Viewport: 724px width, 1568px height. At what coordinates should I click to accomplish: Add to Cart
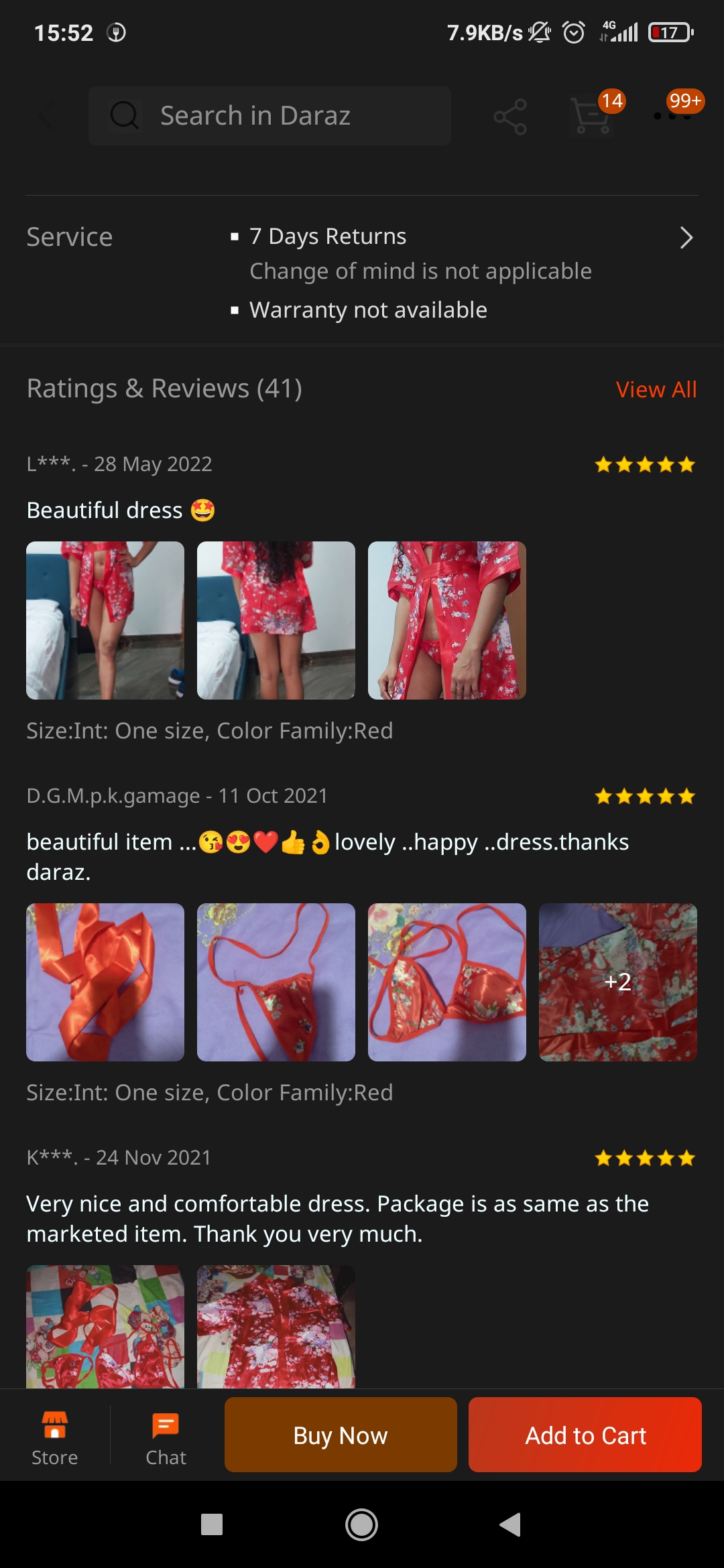click(x=585, y=1435)
